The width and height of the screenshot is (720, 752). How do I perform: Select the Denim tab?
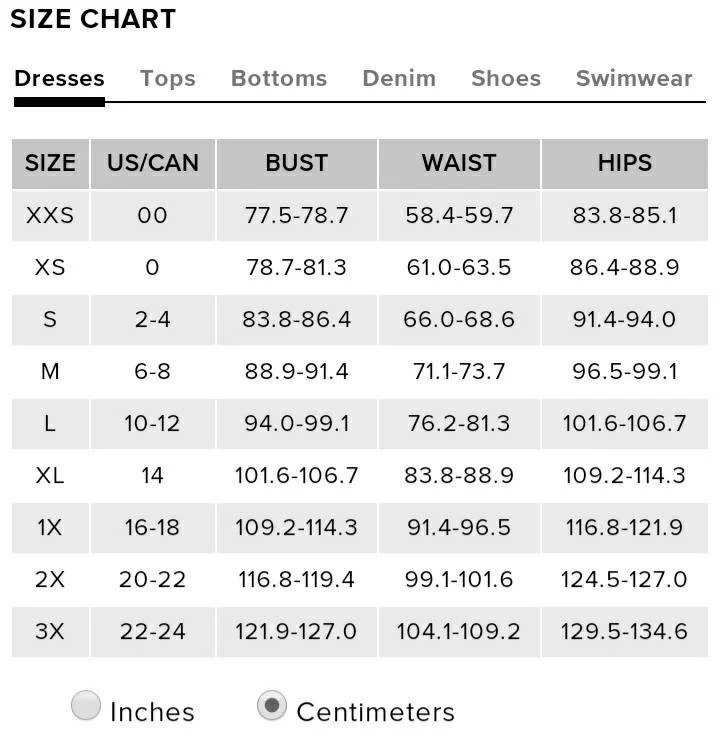[x=398, y=78]
